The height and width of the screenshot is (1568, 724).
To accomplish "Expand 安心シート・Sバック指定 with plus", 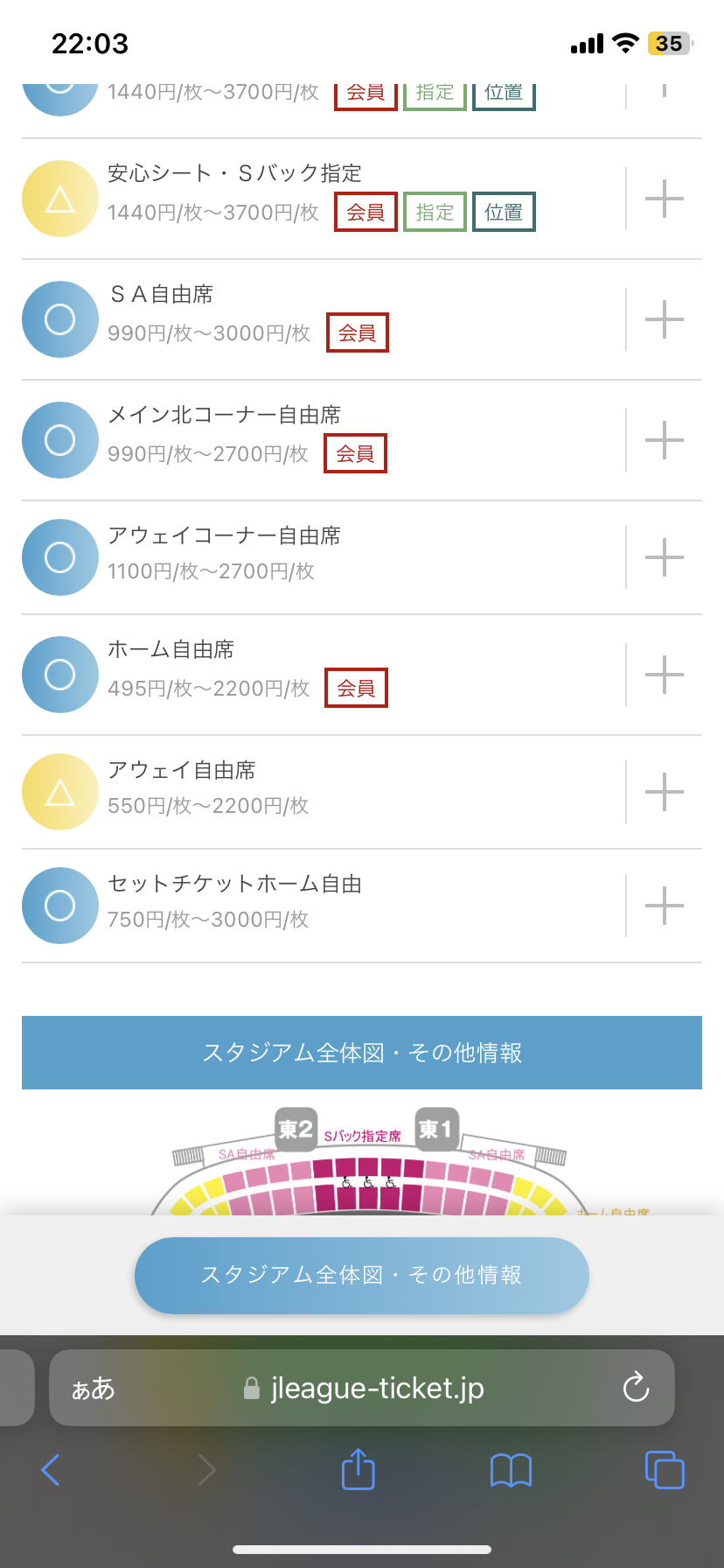I will click(x=665, y=199).
